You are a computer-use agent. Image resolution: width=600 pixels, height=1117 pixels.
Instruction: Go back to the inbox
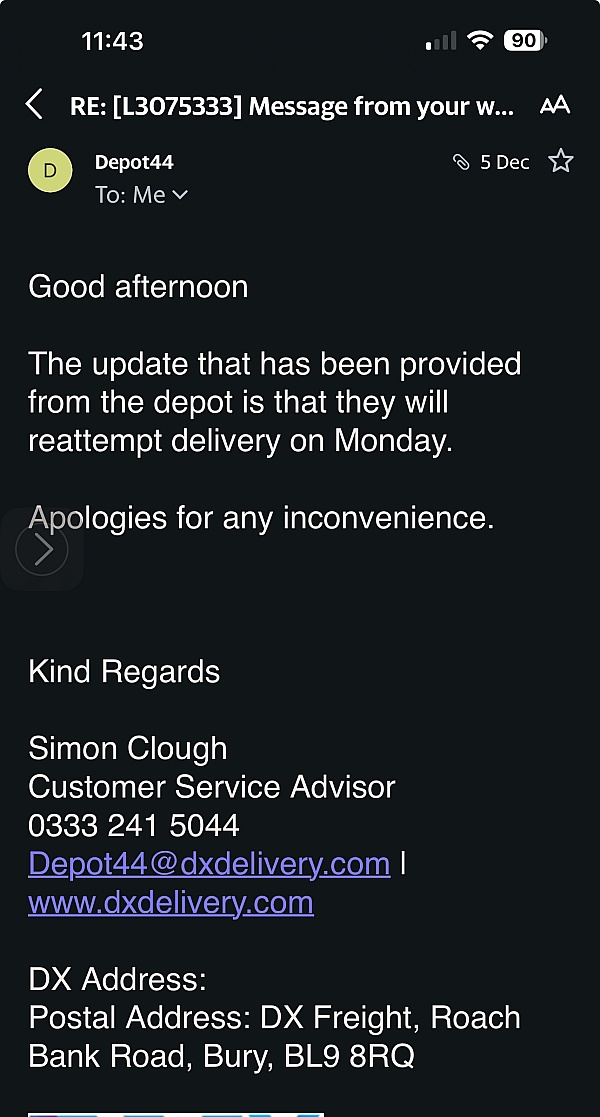coord(34,104)
